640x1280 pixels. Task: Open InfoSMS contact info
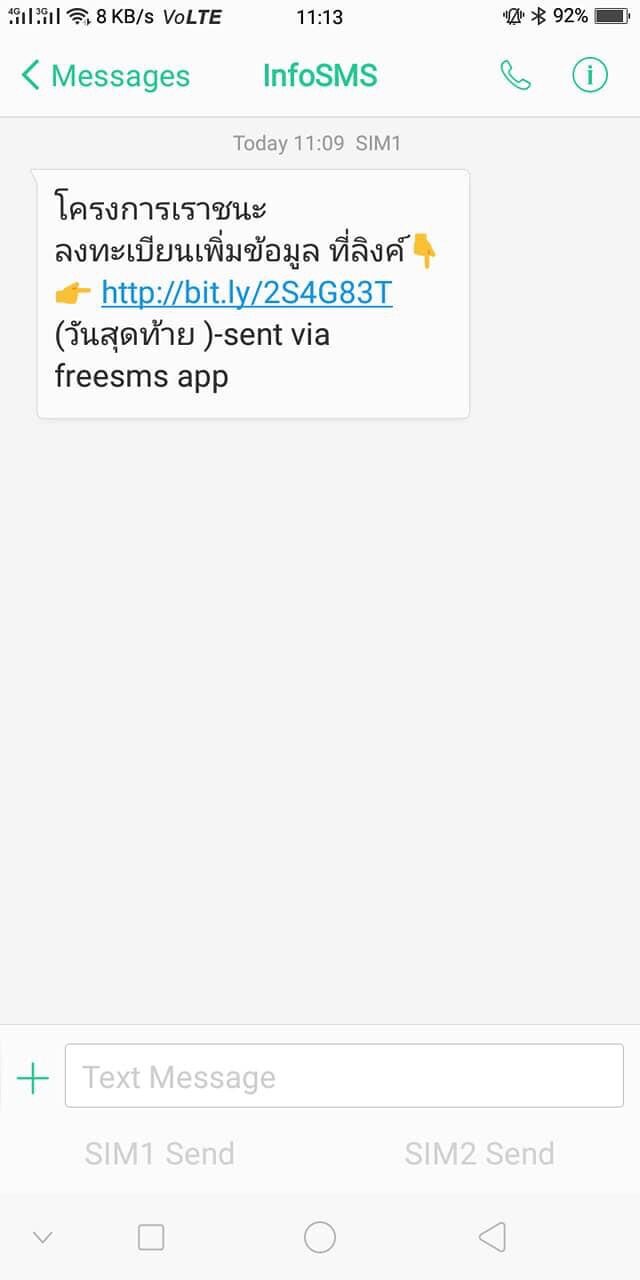point(590,76)
